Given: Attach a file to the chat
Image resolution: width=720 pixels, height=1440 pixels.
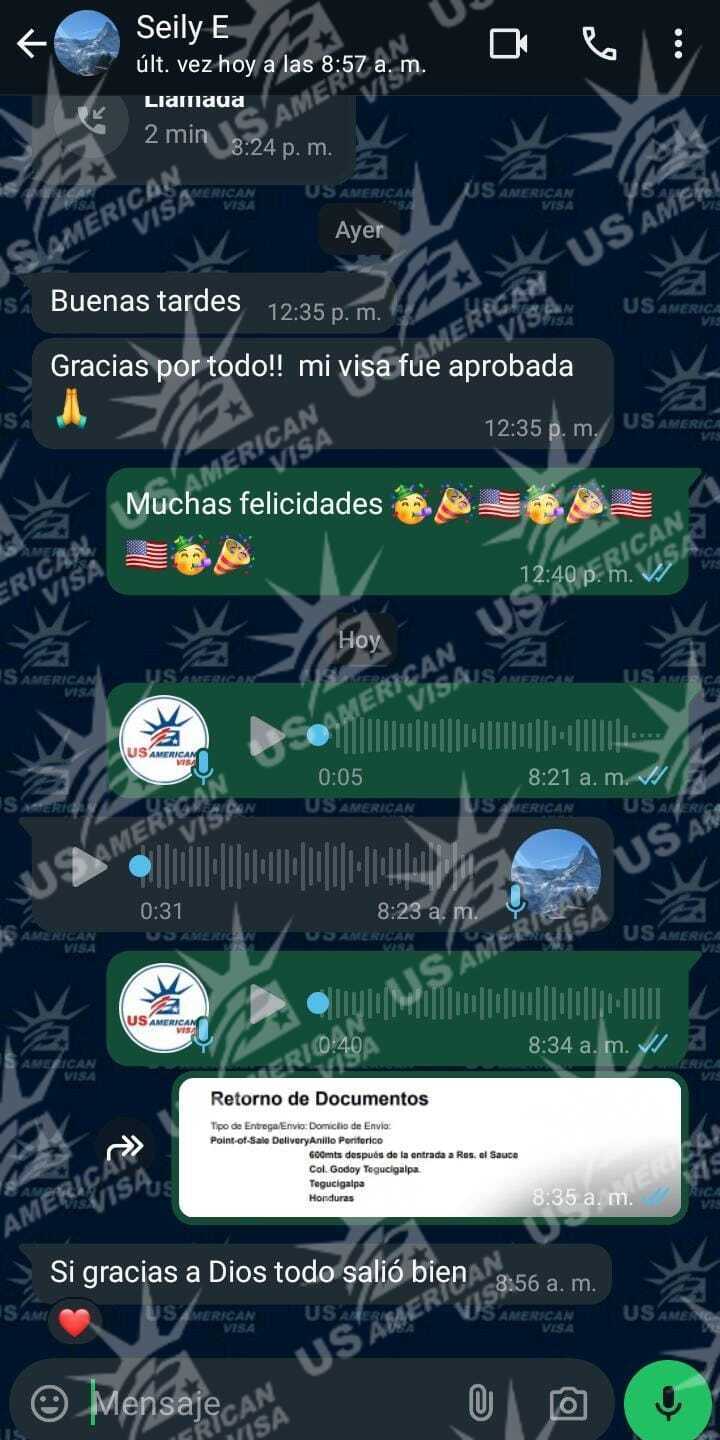Looking at the screenshot, I should click(x=481, y=1402).
